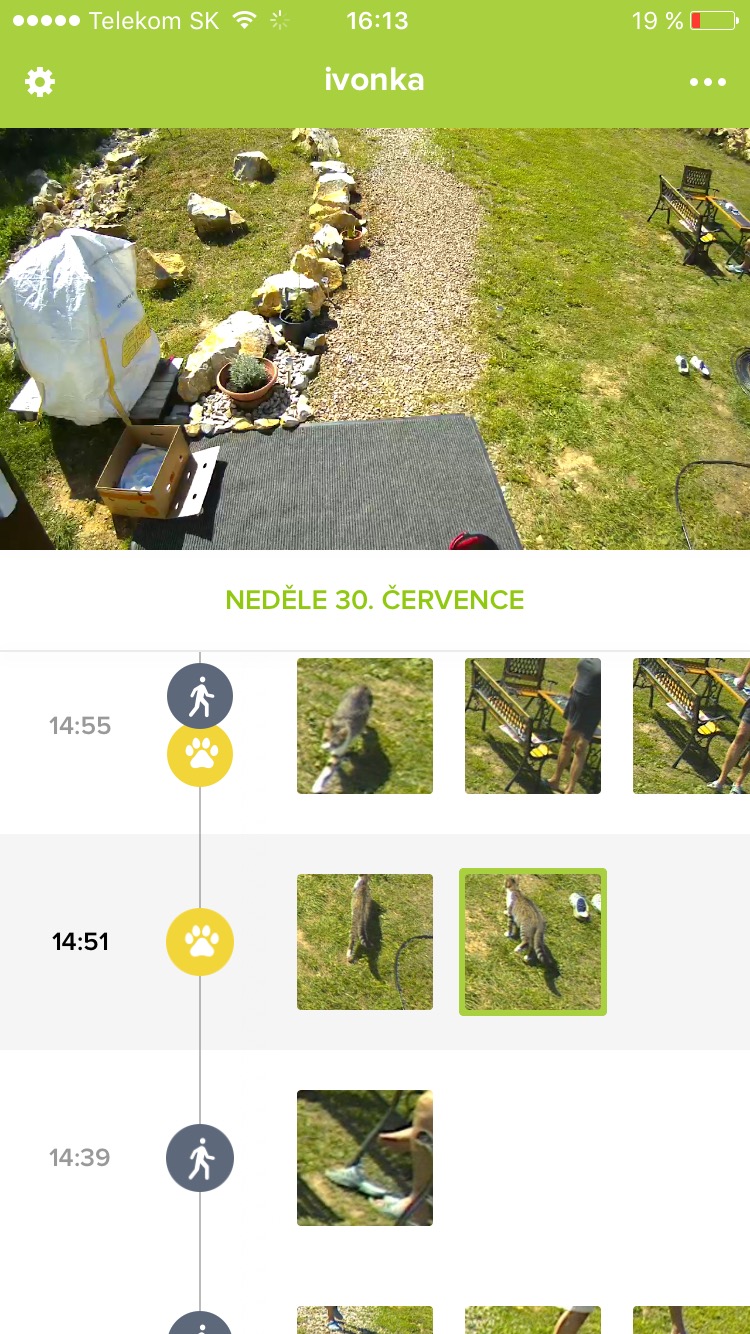Open the live camera view

click(x=375, y=338)
